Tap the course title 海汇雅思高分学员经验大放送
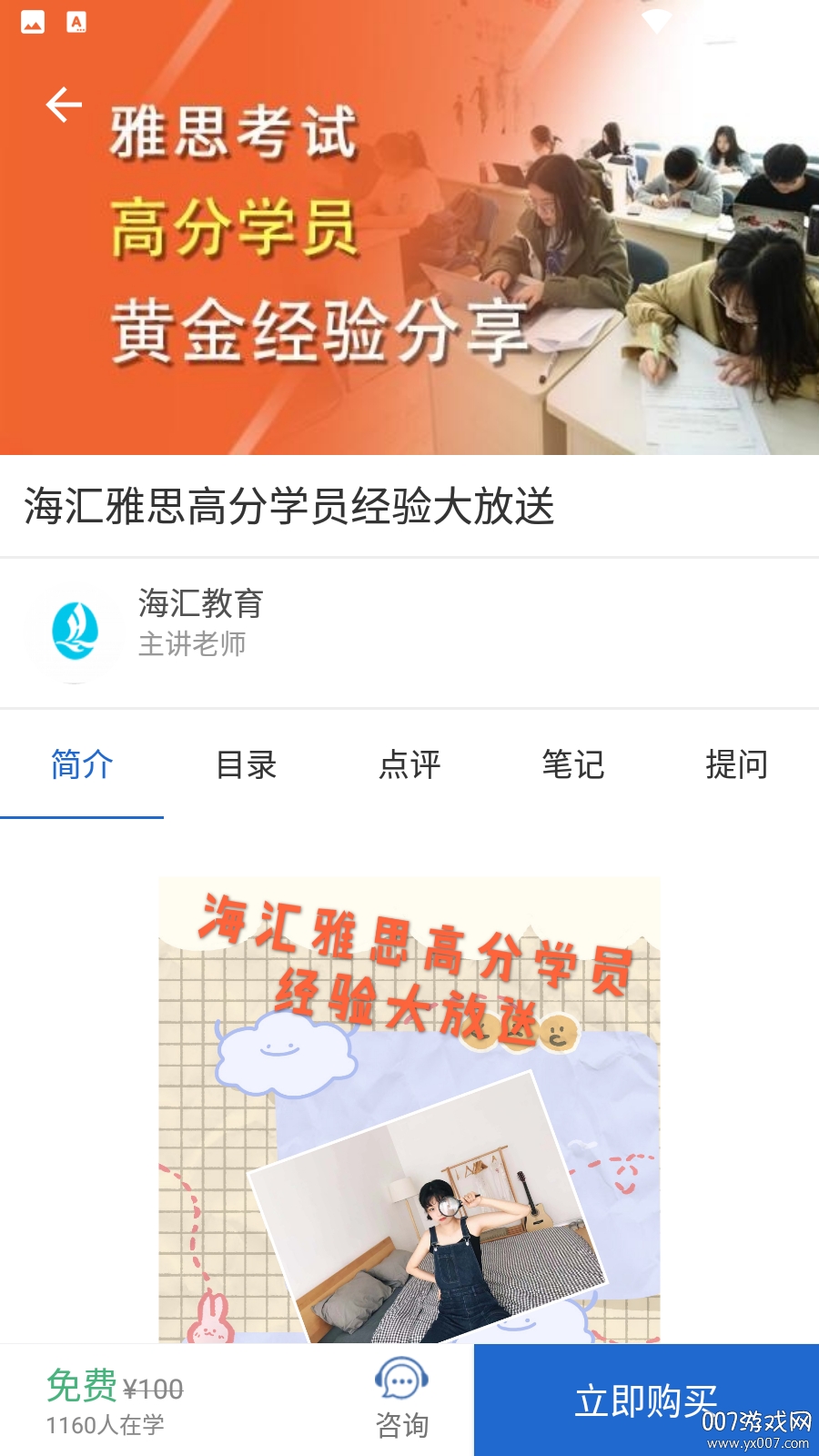This screenshot has width=819, height=1456. (x=291, y=508)
